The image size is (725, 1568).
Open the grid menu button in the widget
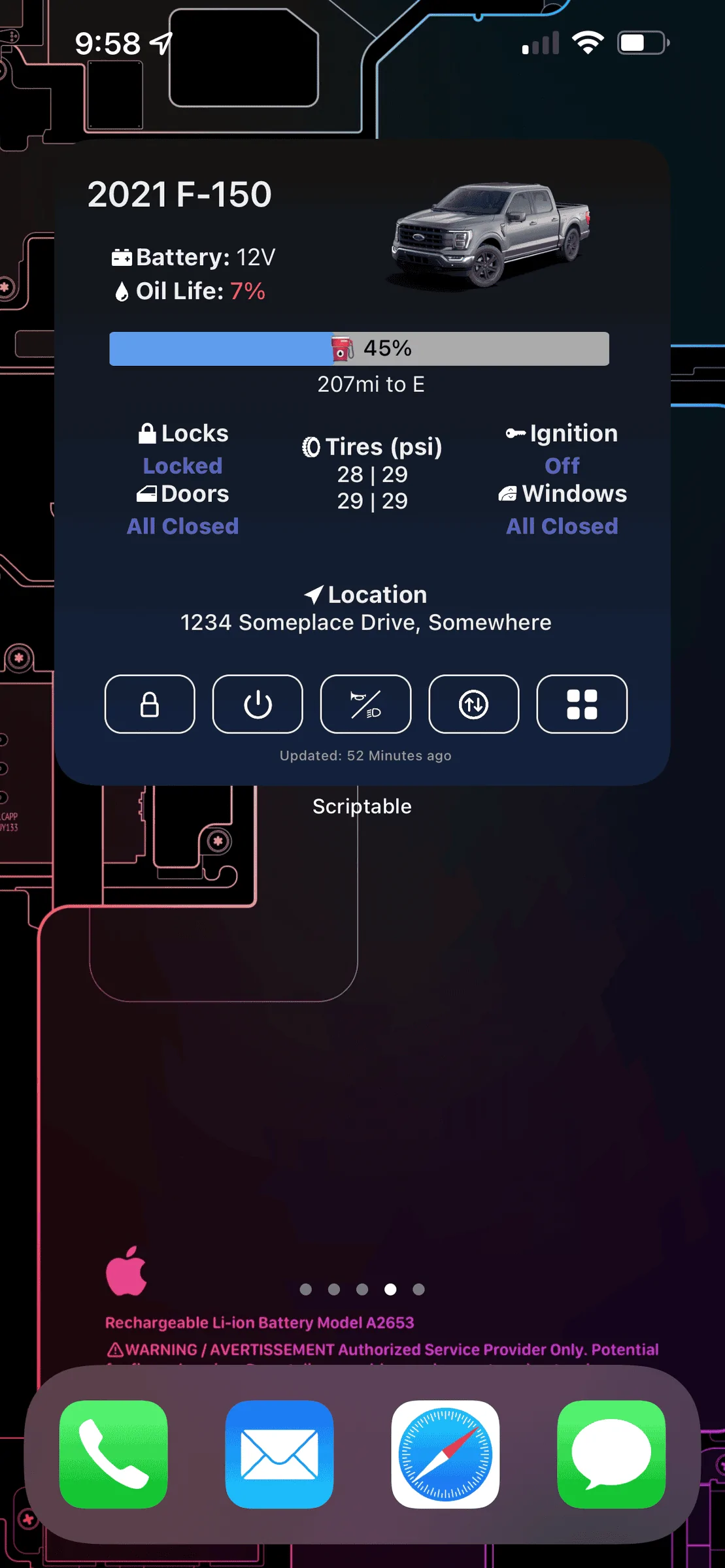[x=581, y=704]
